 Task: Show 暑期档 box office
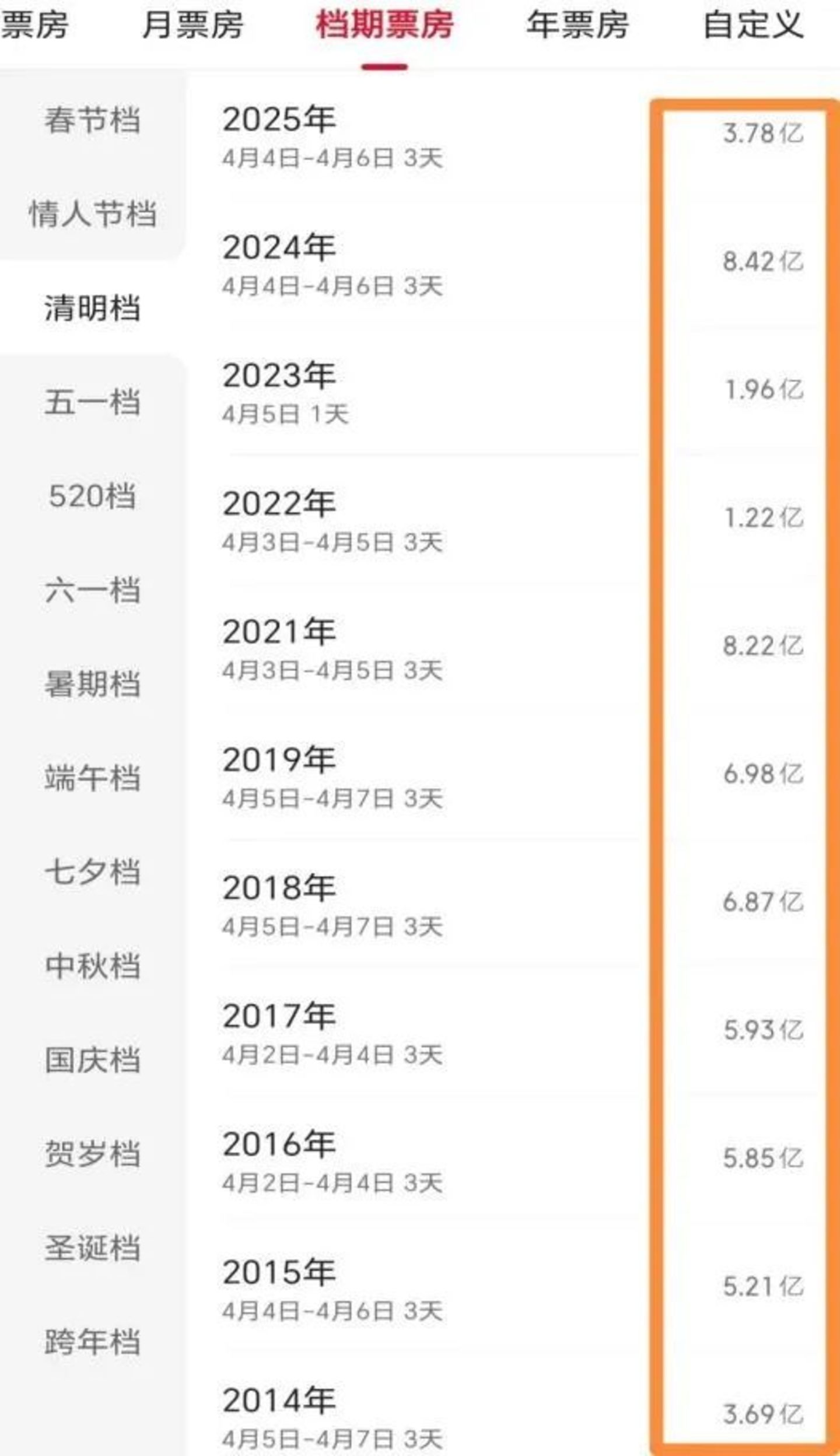coord(92,684)
